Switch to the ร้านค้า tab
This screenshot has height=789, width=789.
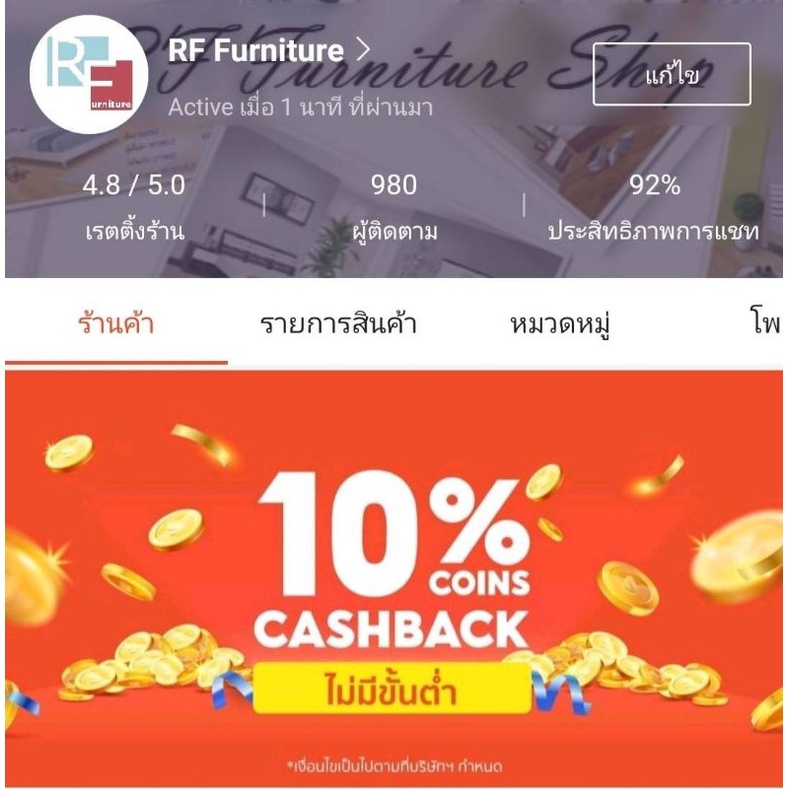pyautogui.click(x=116, y=324)
